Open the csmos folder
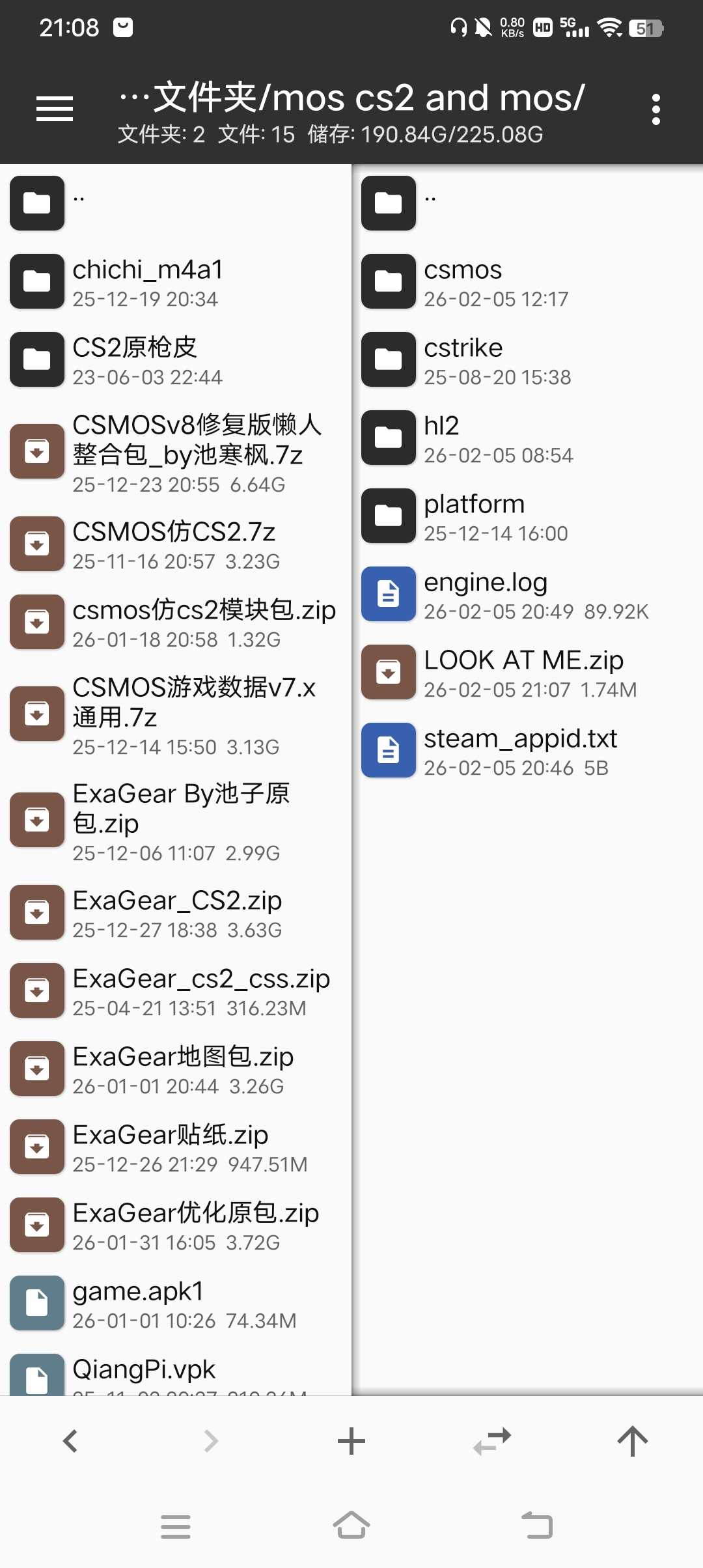 click(x=463, y=281)
